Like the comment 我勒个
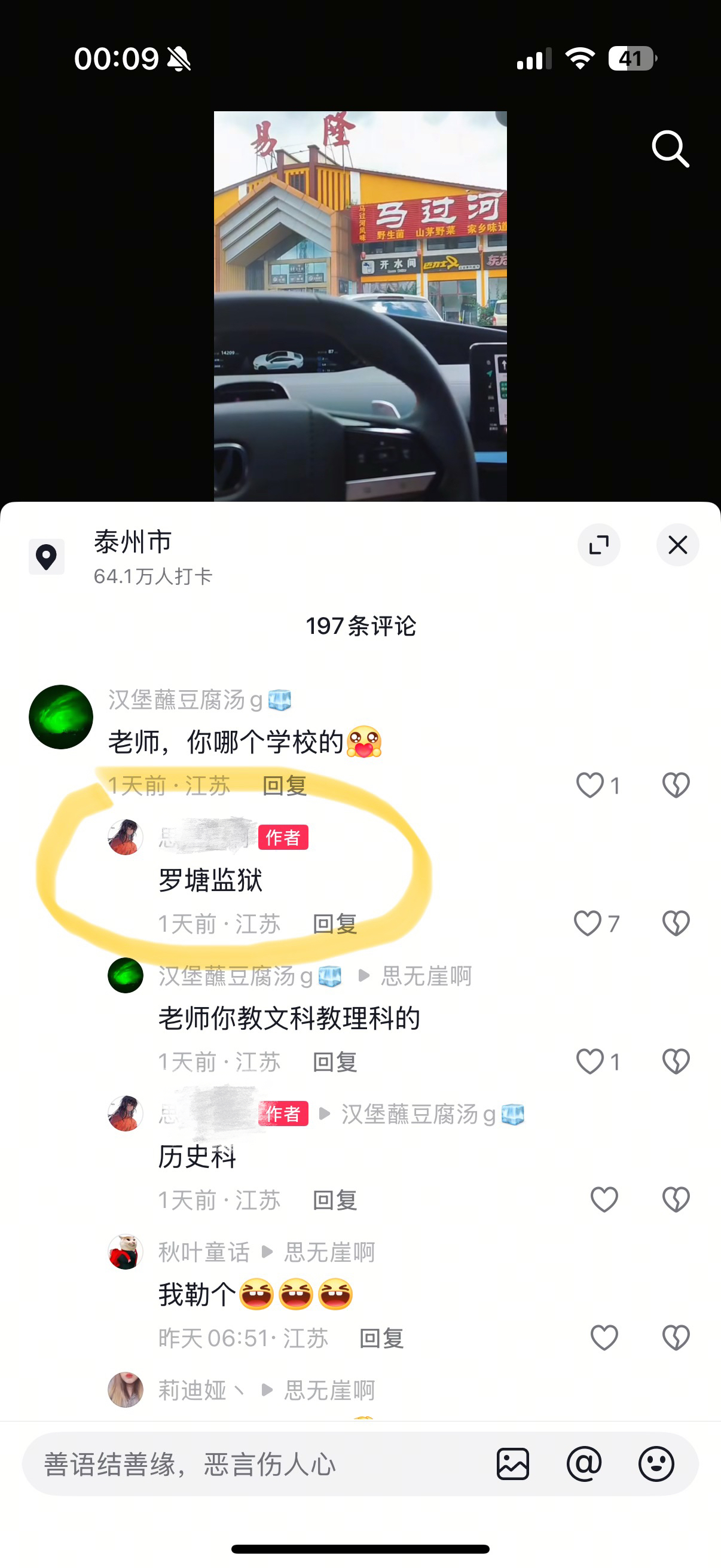The width and height of the screenshot is (721, 1568). click(x=604, y=1338)
